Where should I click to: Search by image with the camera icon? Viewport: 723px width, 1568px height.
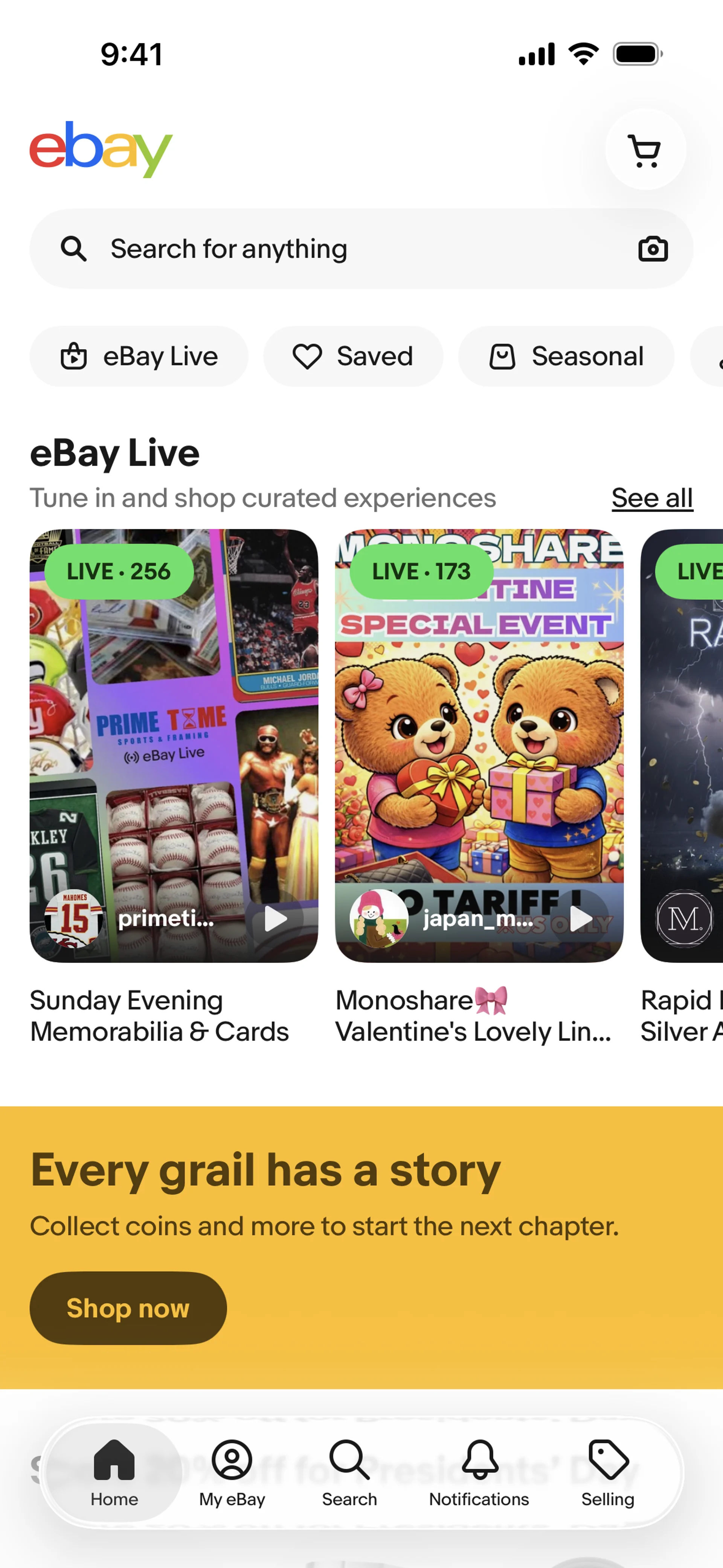[653, 249]
